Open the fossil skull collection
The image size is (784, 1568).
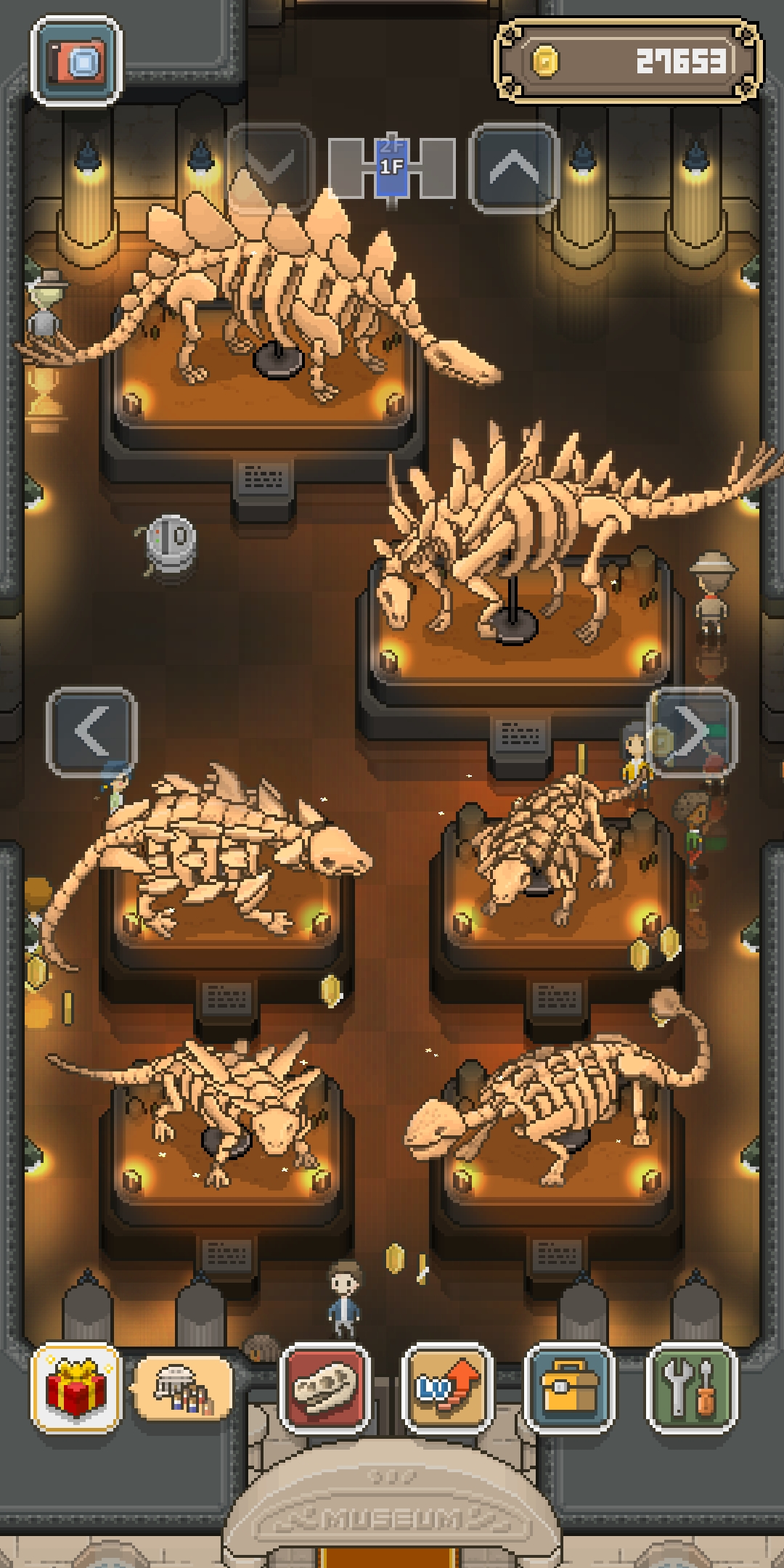[325, 1388]
